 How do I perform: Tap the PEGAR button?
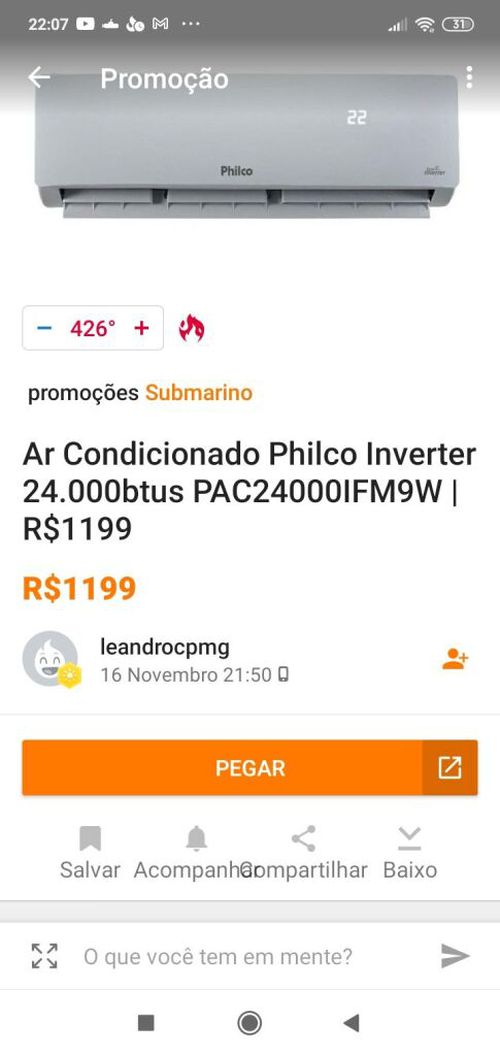coord(222,768)
